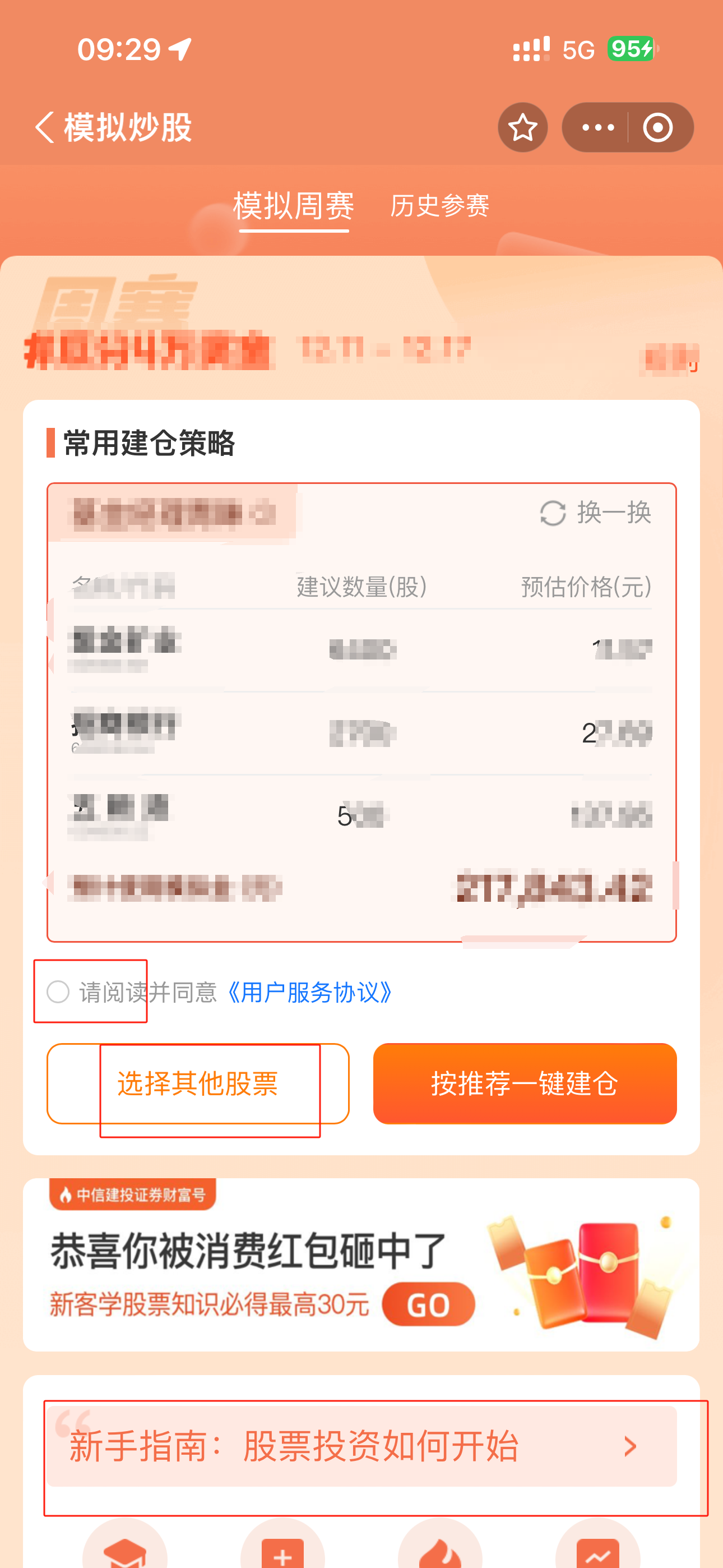
Task: Open the 消费红包 banner GO
Action: point(428,1304)
